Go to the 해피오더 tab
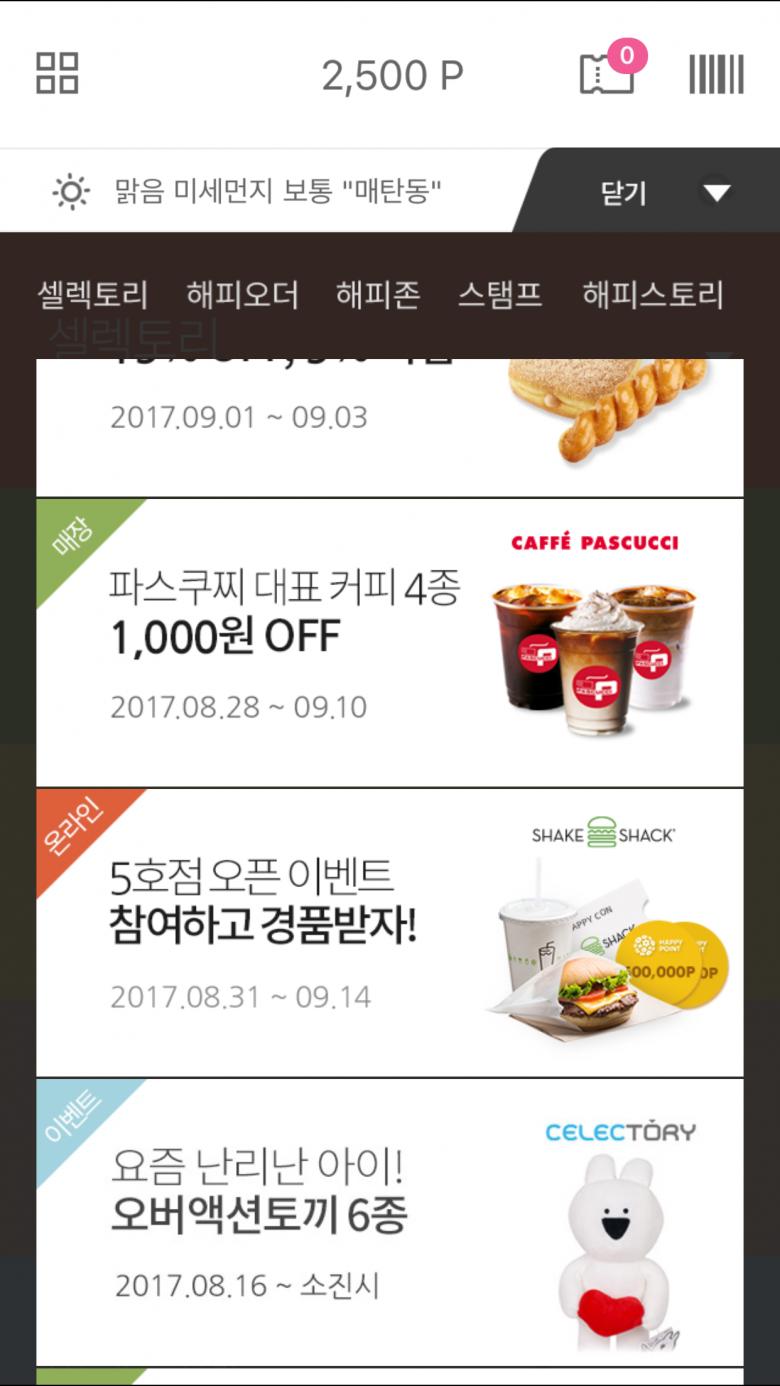The height and width of the screenshot is (1386, 780). click(242, 295)
